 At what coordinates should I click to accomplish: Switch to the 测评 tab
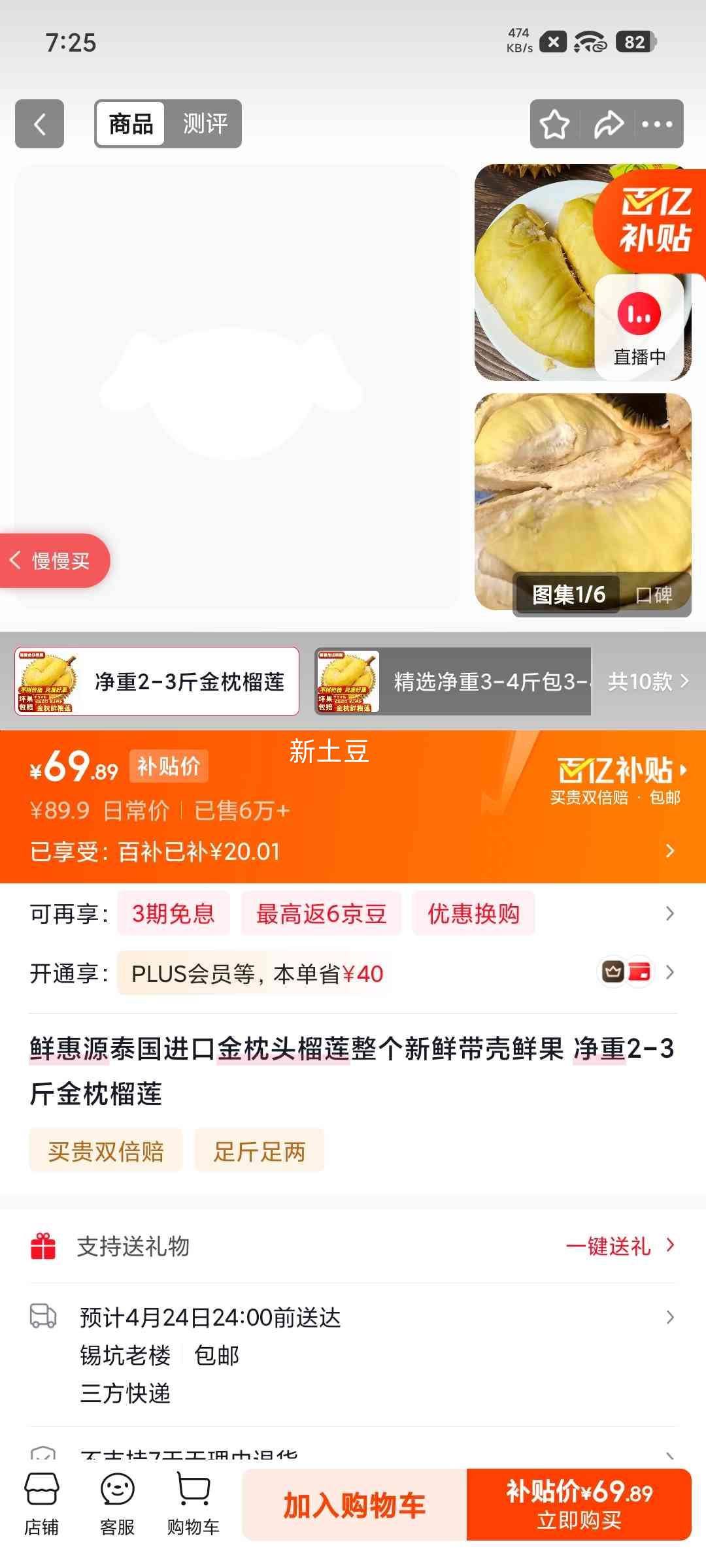[x=206, y=123]
